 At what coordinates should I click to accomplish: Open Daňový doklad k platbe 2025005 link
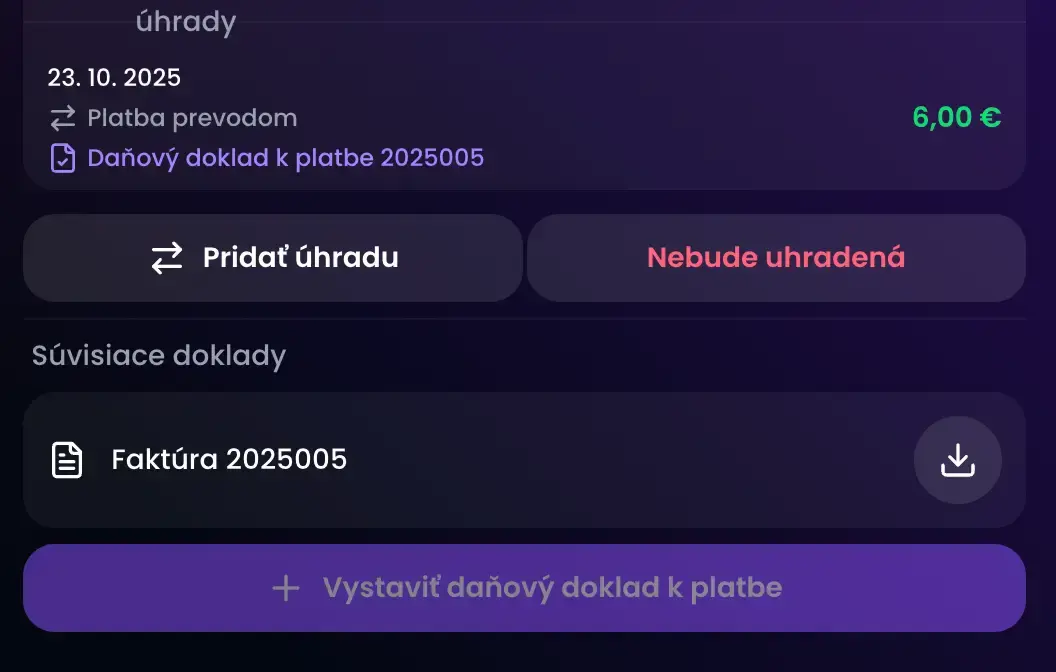point(285,158)
